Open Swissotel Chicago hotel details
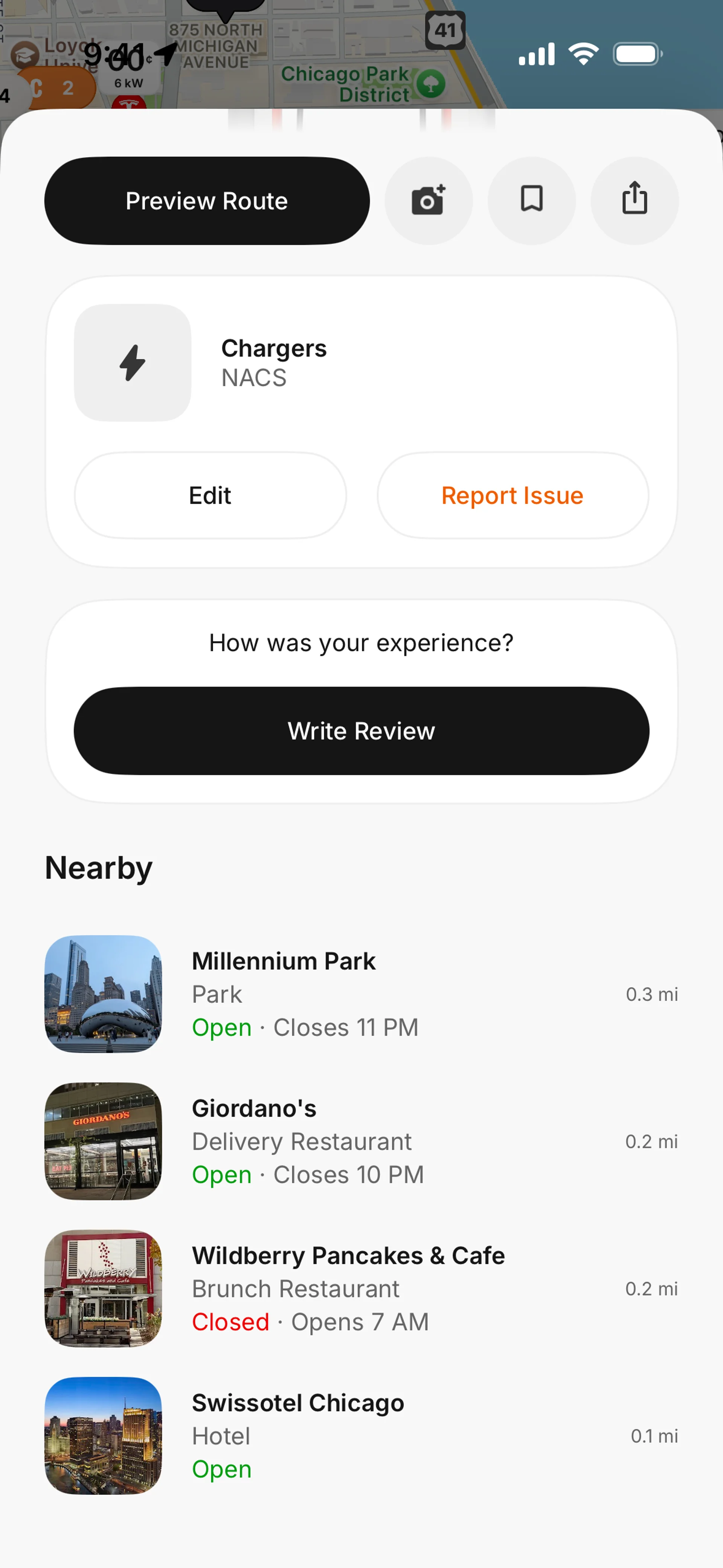Screen dimensions: 723x1568 [361, 1435]
